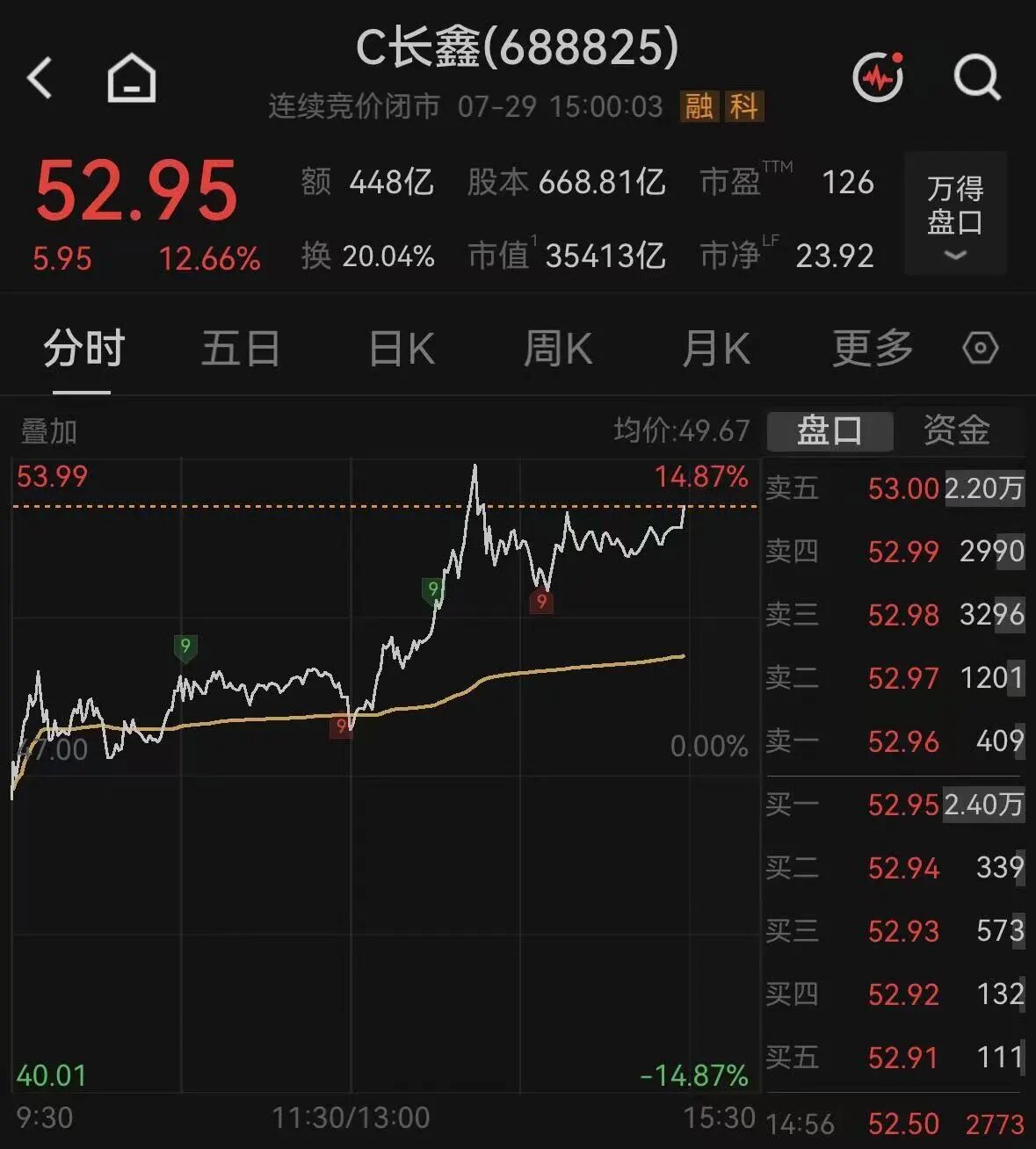Select the 月K chart tab
Screen dimensions: 1036x1149
(x=716, y=349)
